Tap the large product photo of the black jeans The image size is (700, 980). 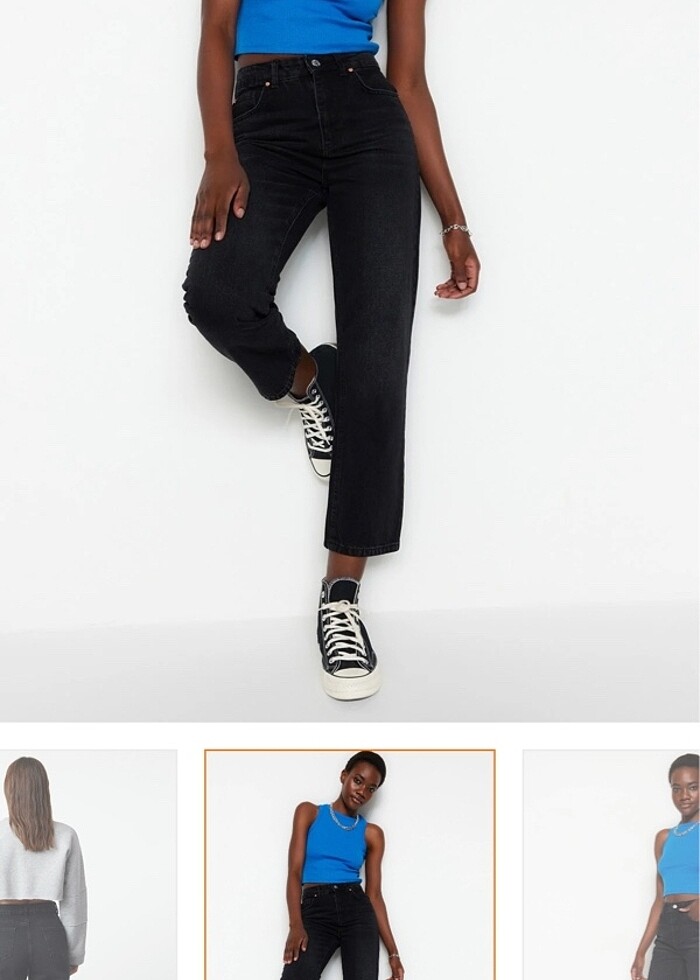[x=349, y=360]
